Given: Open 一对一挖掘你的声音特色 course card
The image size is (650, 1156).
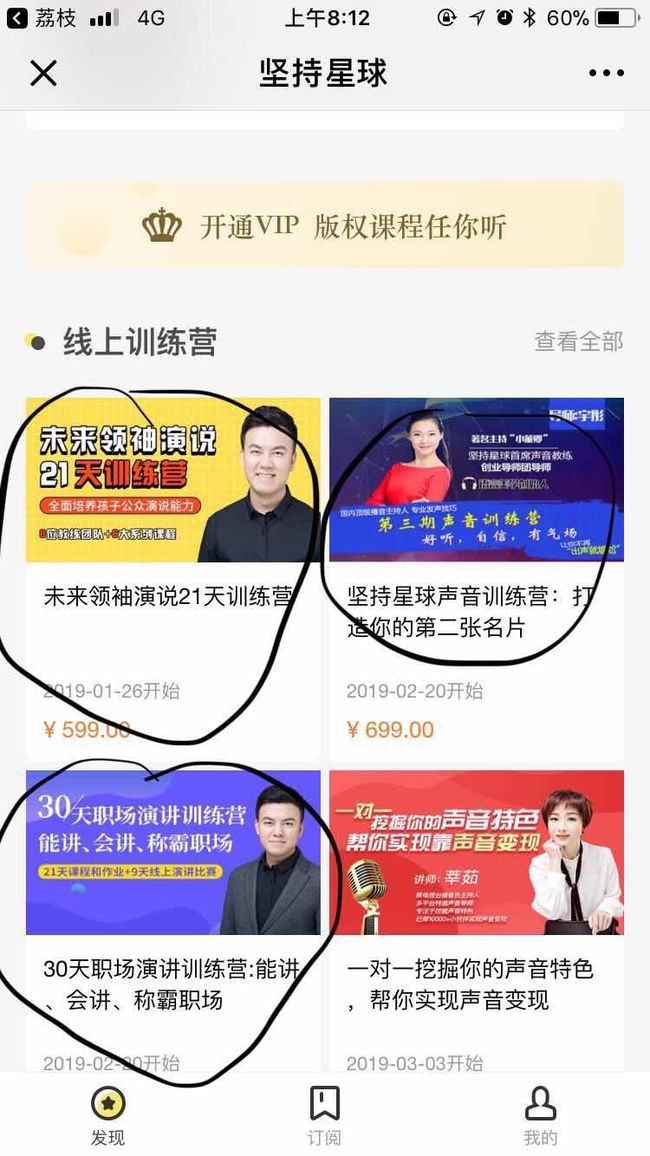Looking at the screenshot, I should [477, 921].
